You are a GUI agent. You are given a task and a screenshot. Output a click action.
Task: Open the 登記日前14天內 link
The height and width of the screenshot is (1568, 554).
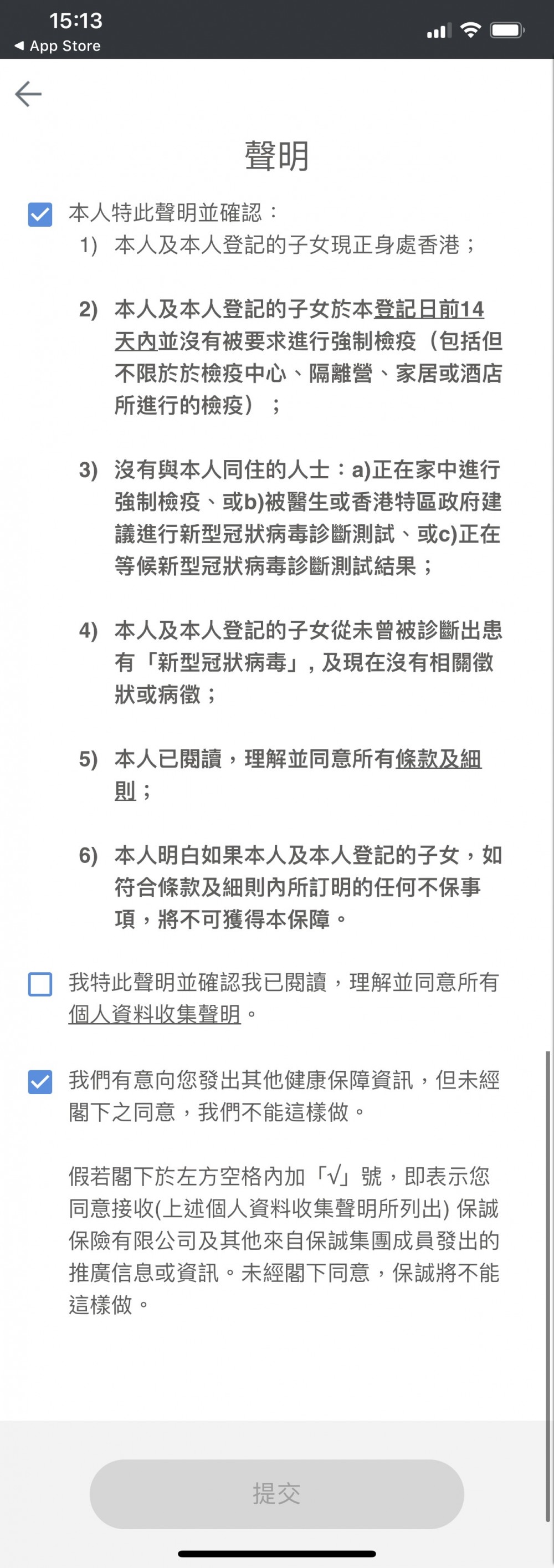[428, 310]
